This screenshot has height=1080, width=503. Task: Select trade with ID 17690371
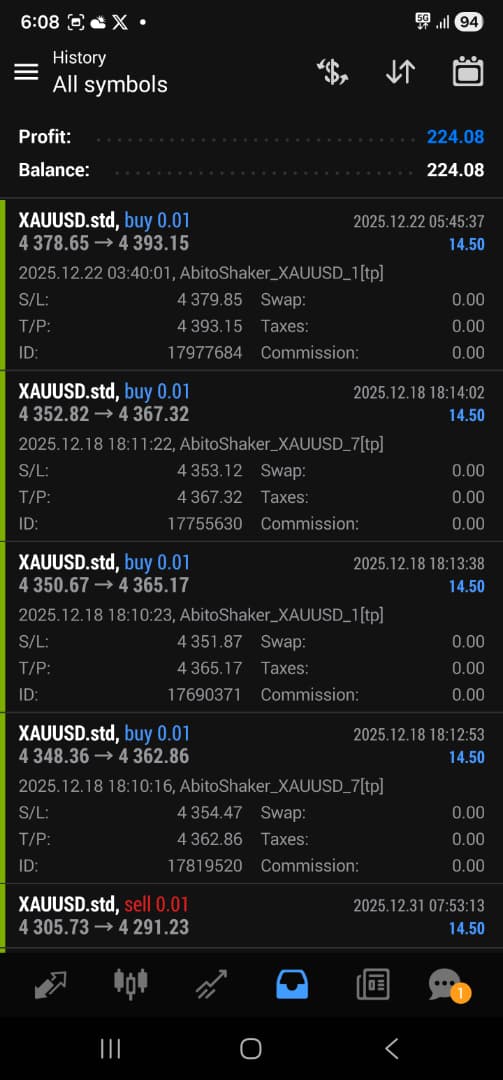pyautogui.click(x=252, y=627)
